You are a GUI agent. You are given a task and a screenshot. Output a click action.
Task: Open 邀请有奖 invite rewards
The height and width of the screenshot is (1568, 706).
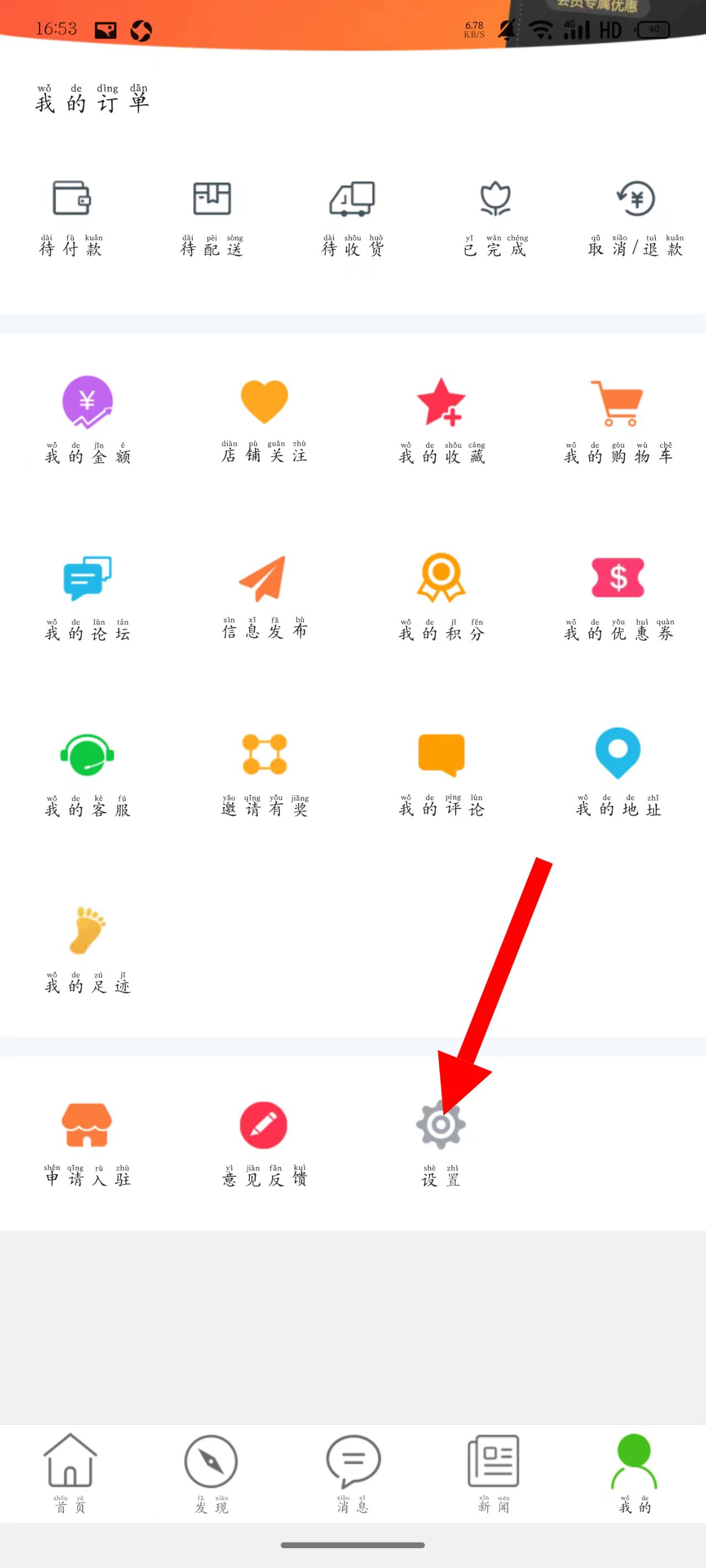point(264,772)
